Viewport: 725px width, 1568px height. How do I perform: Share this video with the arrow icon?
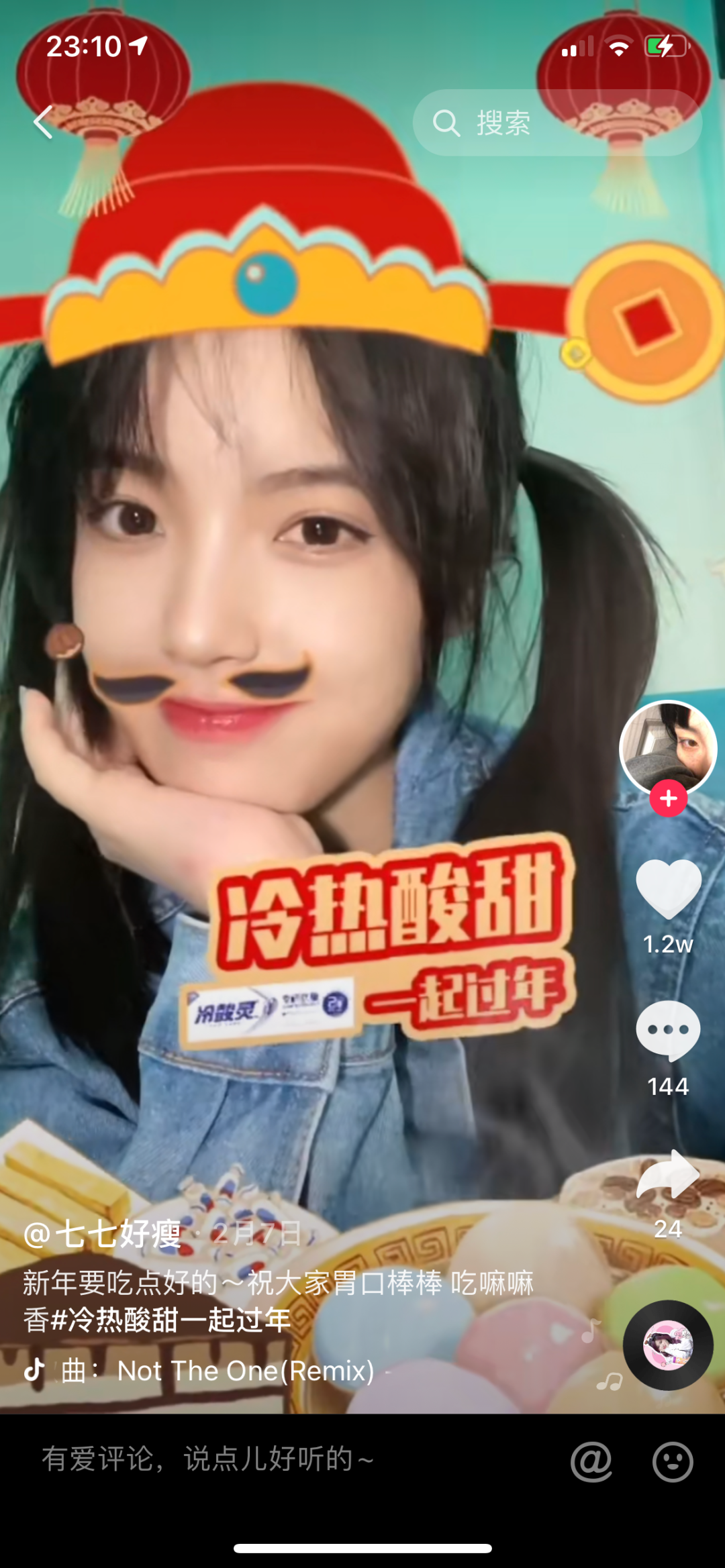[668, 1175]
